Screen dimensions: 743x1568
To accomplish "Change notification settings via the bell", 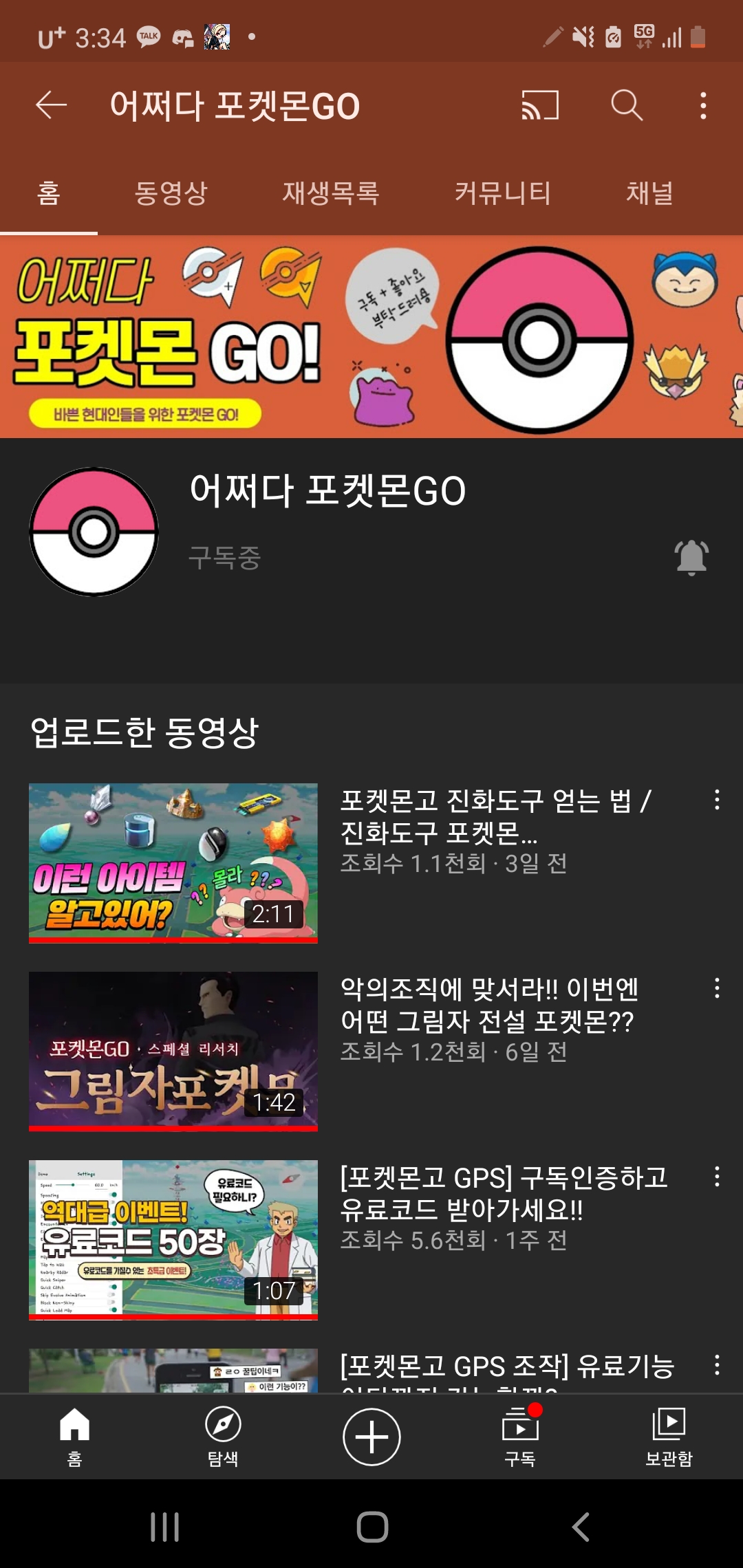I will (691, 557).
